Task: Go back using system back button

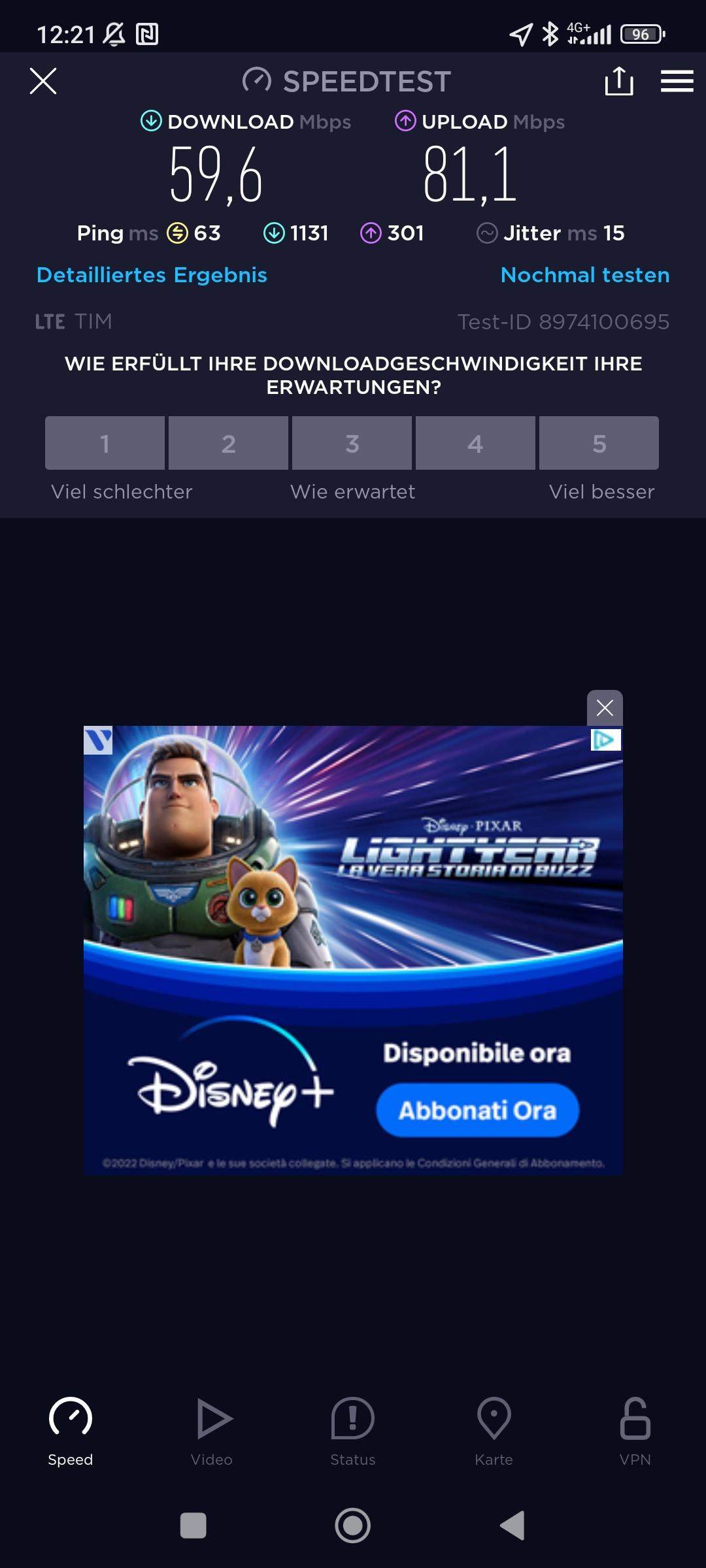Action: pyautogui.click(x=513, y=1526)
